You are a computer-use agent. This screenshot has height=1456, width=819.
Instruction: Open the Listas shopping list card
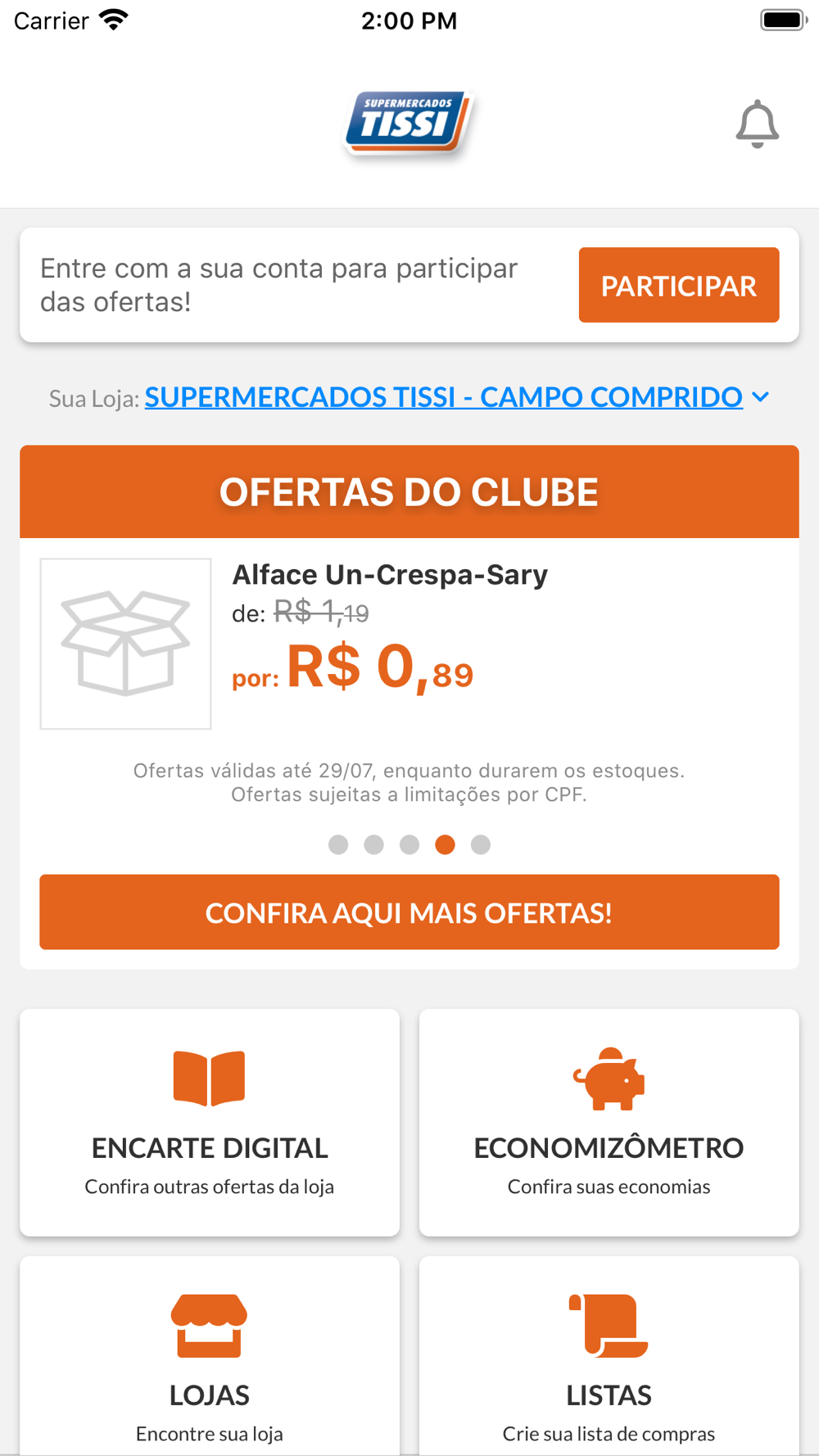tap(609, 1359)
